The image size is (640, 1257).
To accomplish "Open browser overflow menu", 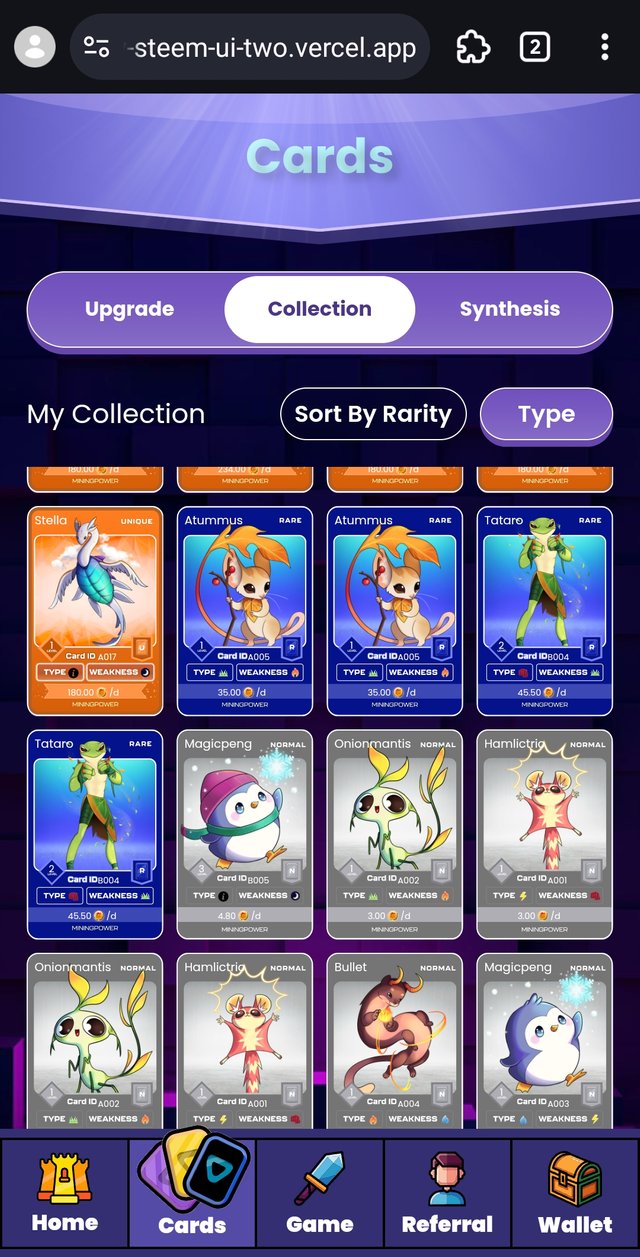I will point(604,46).
